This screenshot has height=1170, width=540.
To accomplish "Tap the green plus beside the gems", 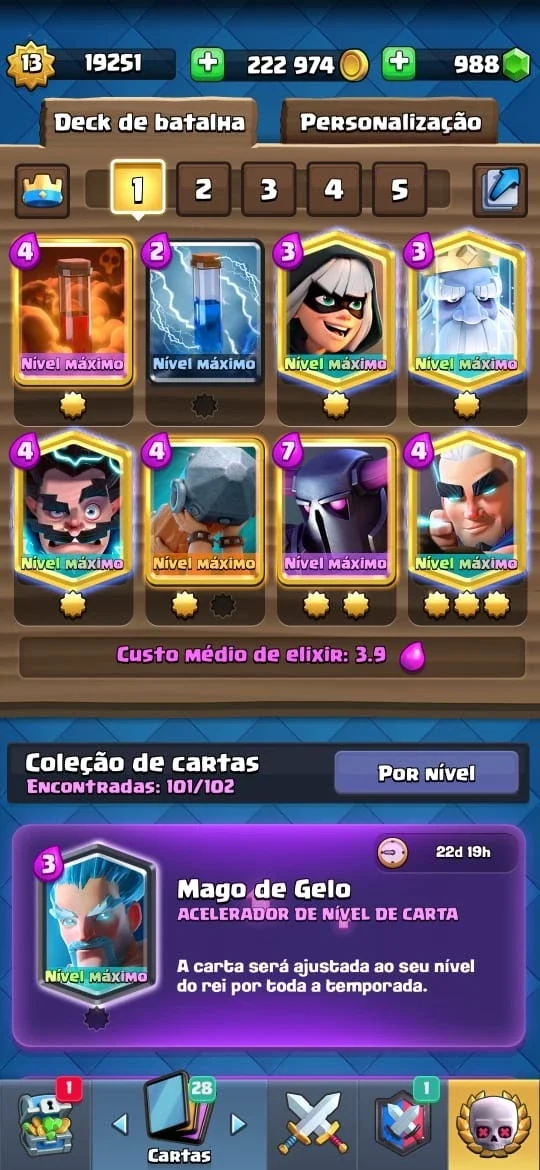I will (x=399, y=65).
